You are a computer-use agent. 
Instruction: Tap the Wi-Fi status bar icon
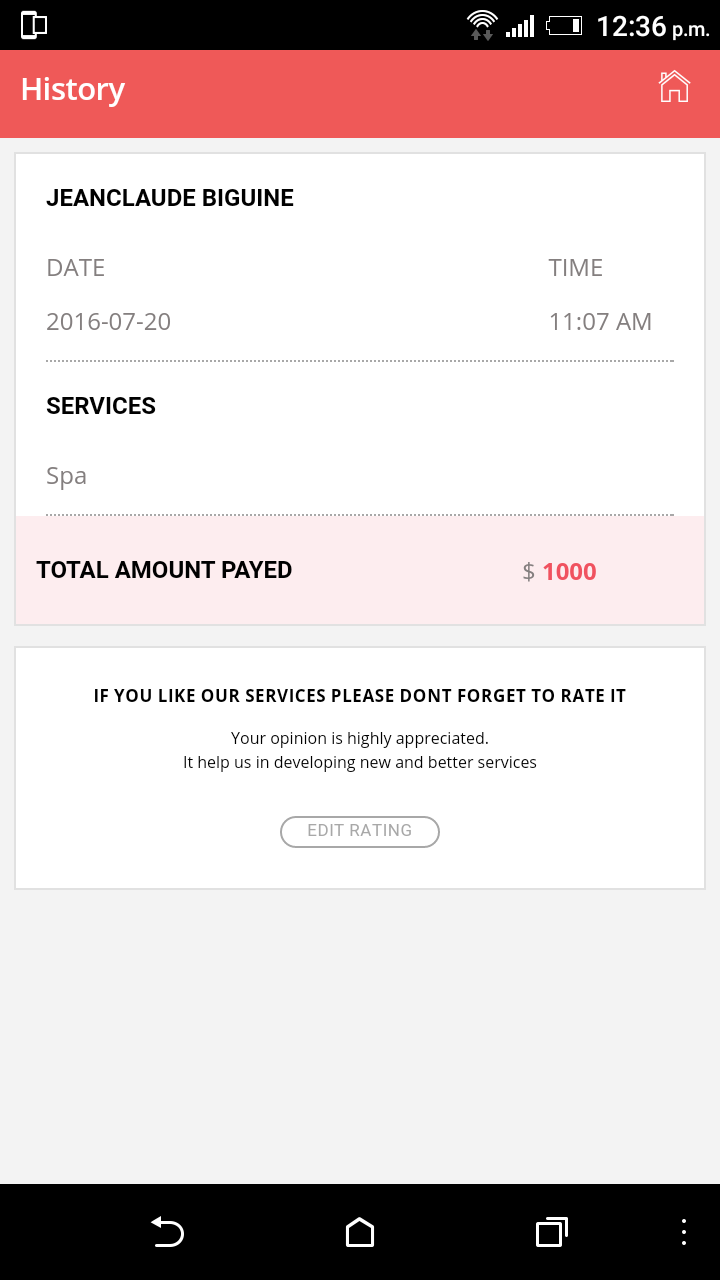[483, 24]
